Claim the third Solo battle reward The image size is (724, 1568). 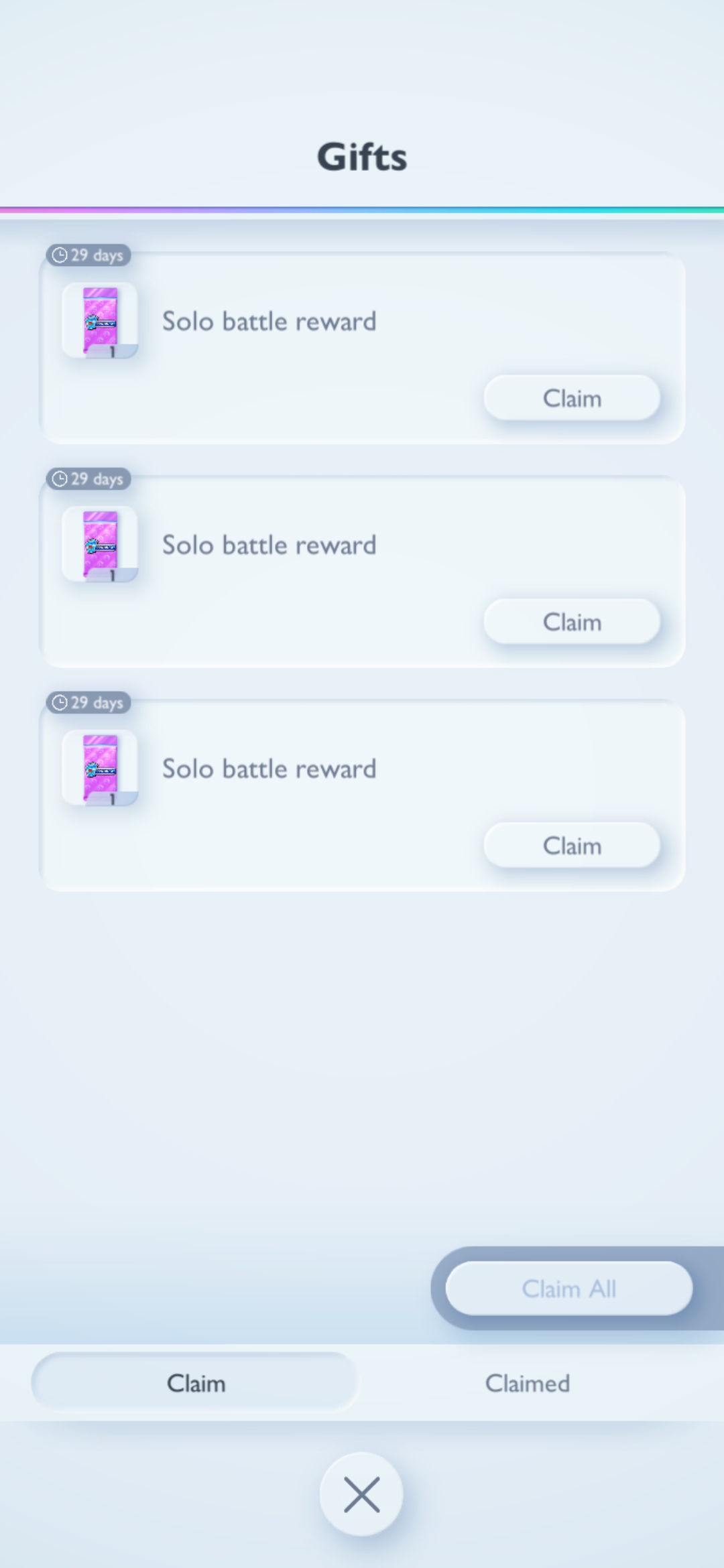click(571, 846)
